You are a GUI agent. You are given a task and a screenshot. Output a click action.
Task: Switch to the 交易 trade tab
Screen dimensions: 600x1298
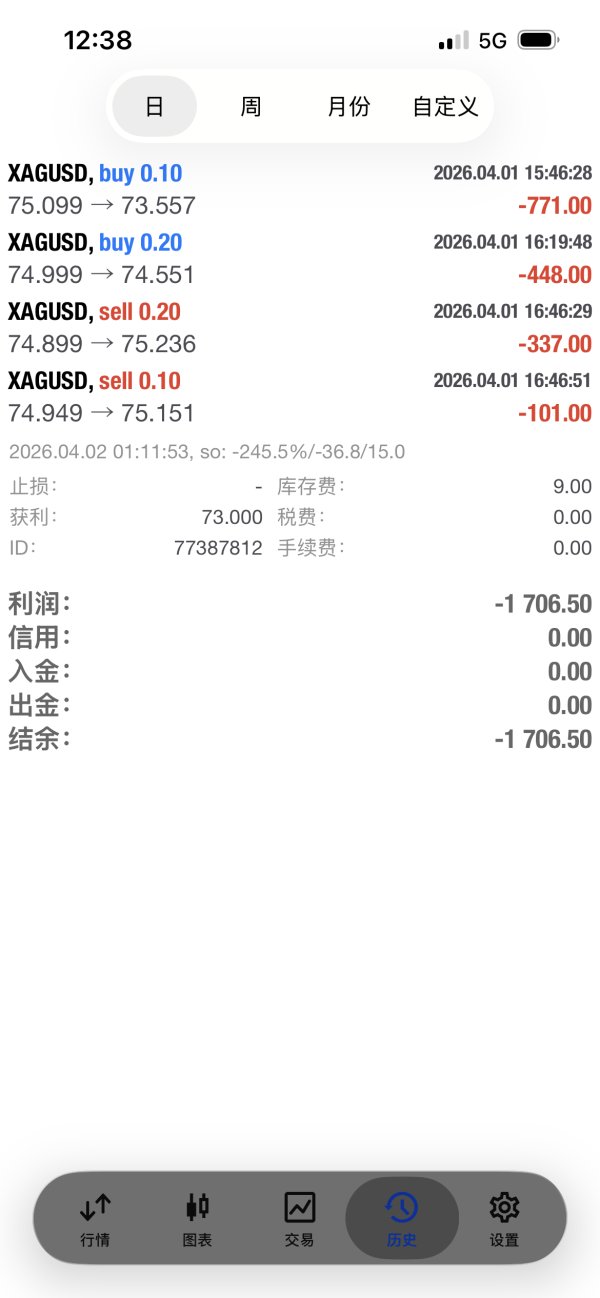[299, 1218]
